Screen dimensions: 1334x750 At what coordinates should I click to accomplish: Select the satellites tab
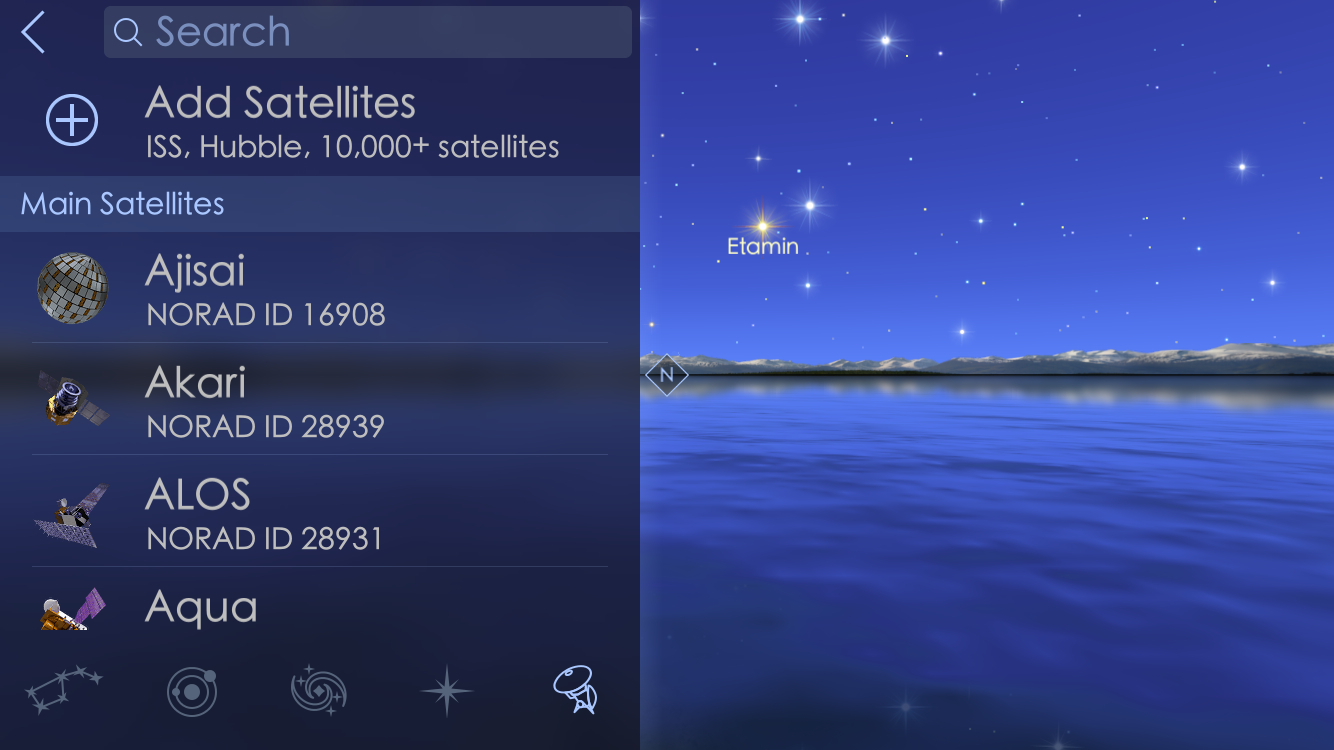click(575, 691)
